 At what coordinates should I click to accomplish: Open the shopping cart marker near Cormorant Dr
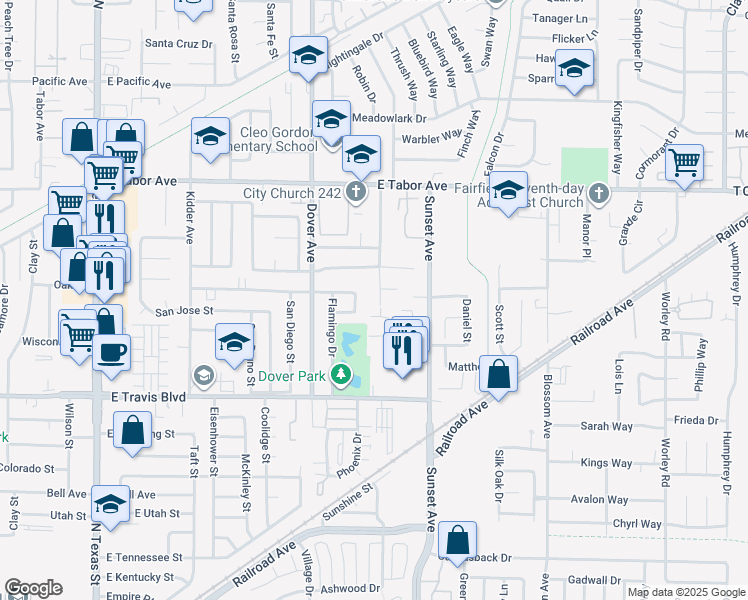(685, 165)
